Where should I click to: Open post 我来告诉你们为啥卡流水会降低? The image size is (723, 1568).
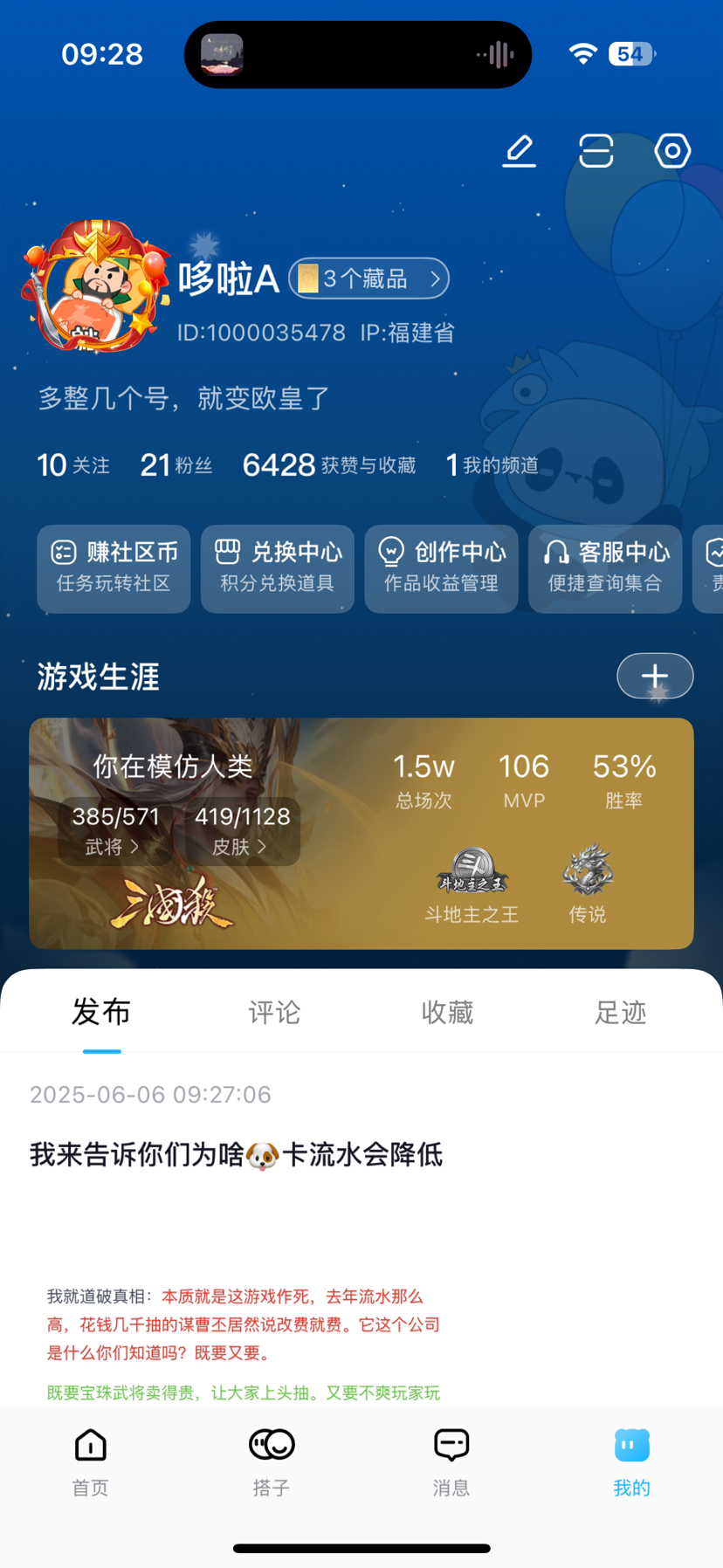click(x=237, y=1154)
